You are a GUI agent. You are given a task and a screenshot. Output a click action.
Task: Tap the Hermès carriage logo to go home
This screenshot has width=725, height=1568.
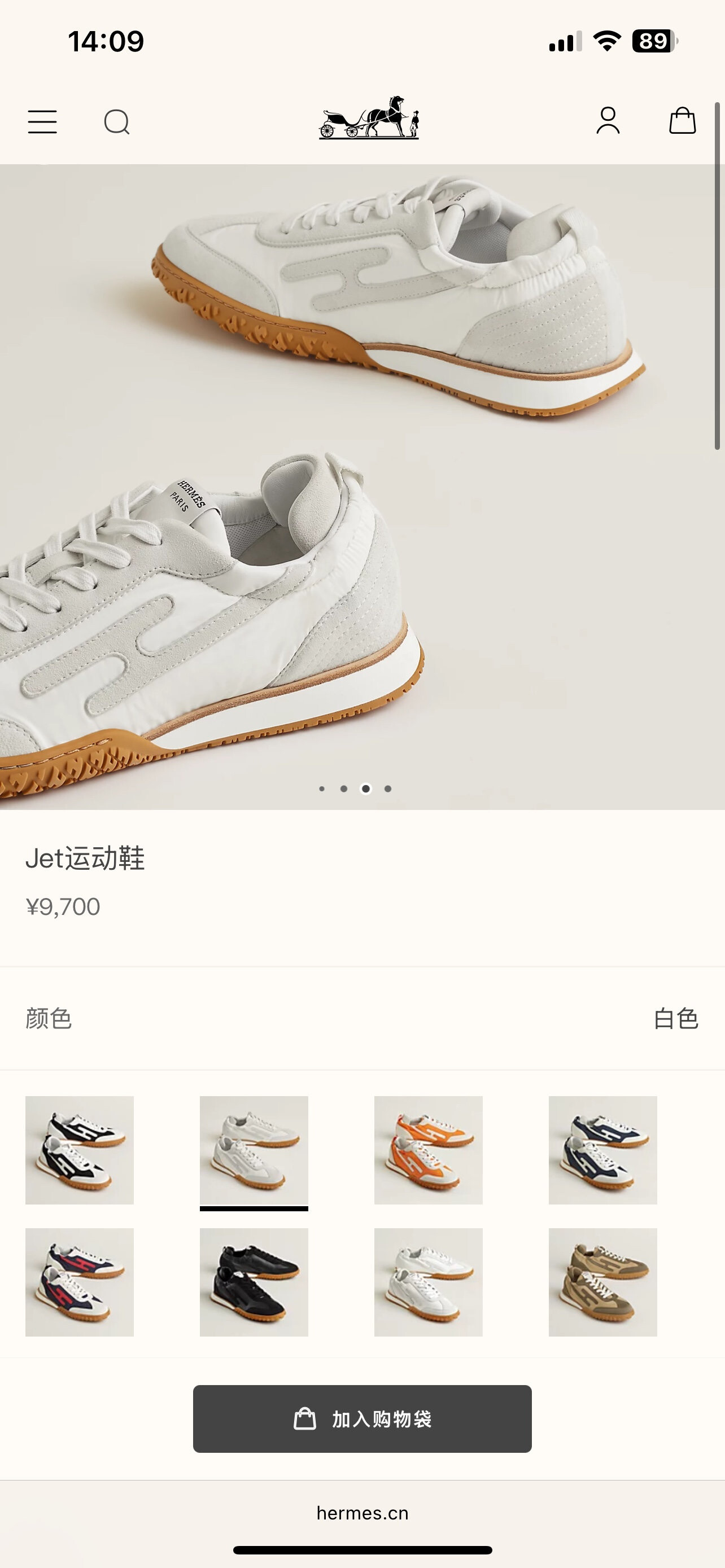[369, 117]
